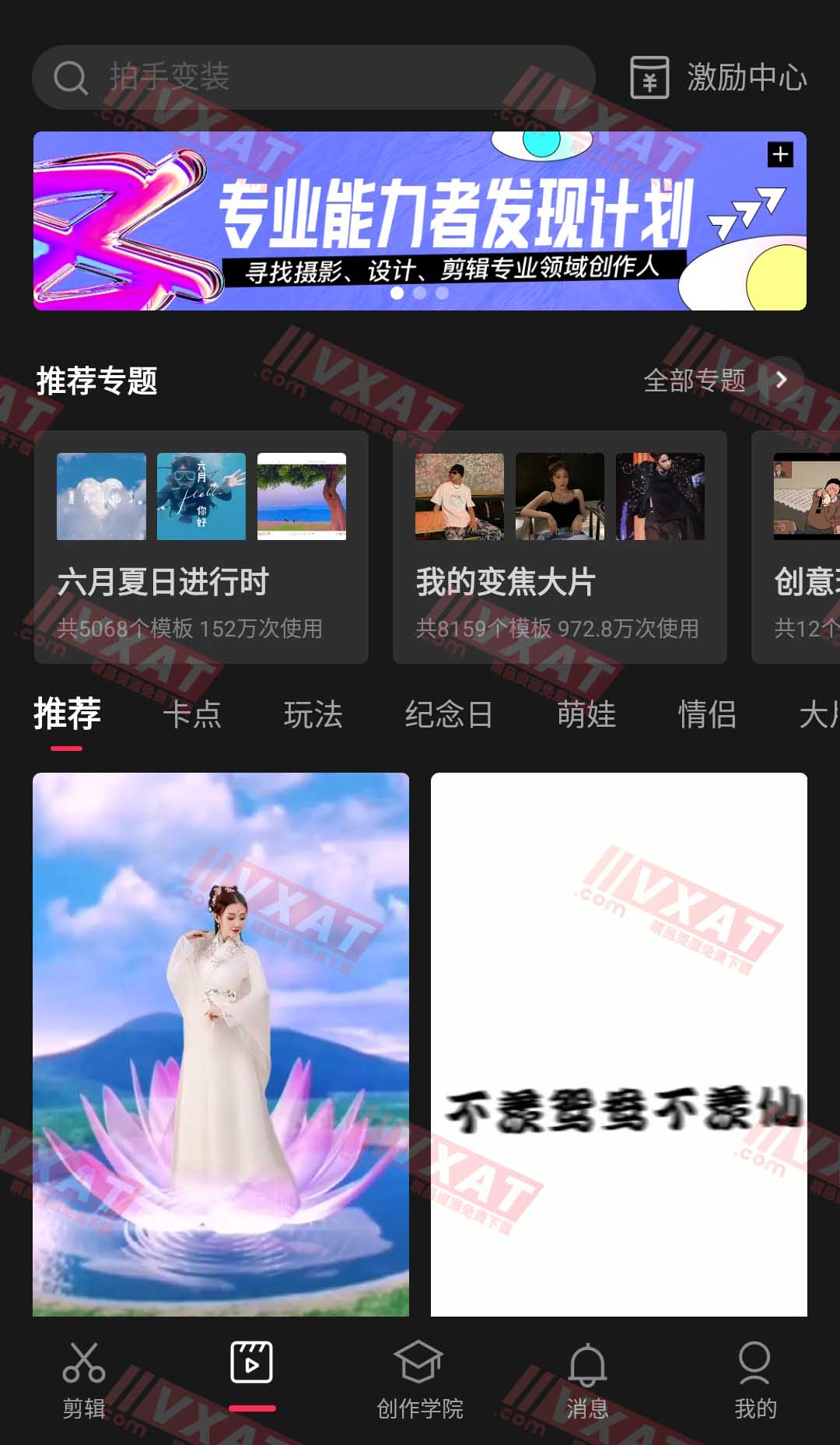This screenshot has height=1445, width=840.
Task: Open the search box with hint 拍手变装
Action: coord(311,77)
